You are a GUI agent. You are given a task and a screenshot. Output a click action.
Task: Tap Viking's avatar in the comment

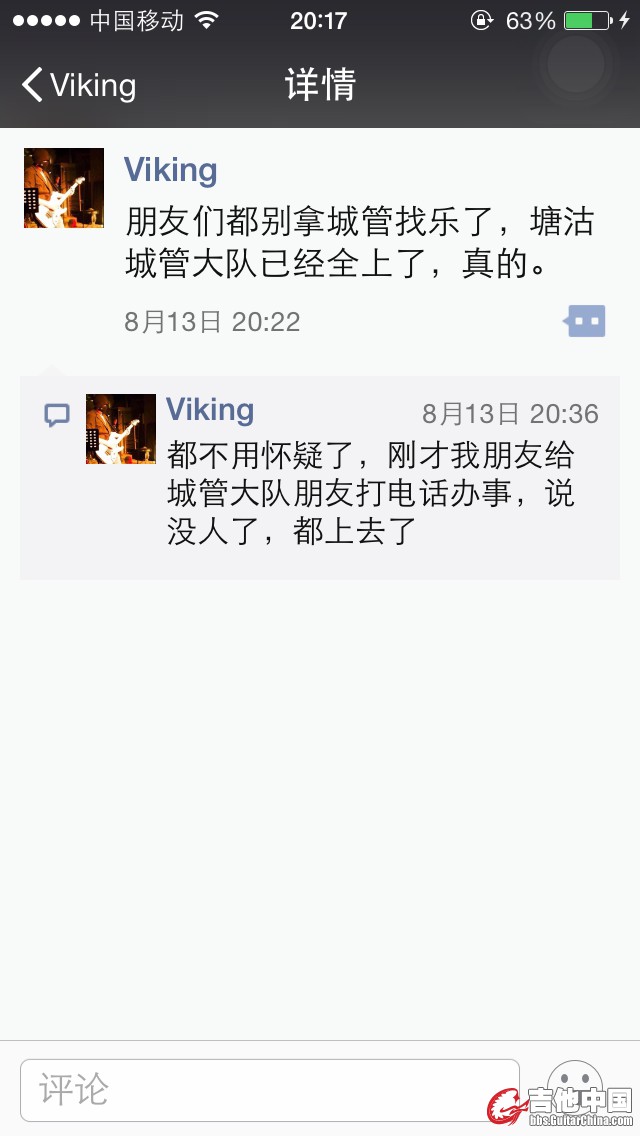121,429
